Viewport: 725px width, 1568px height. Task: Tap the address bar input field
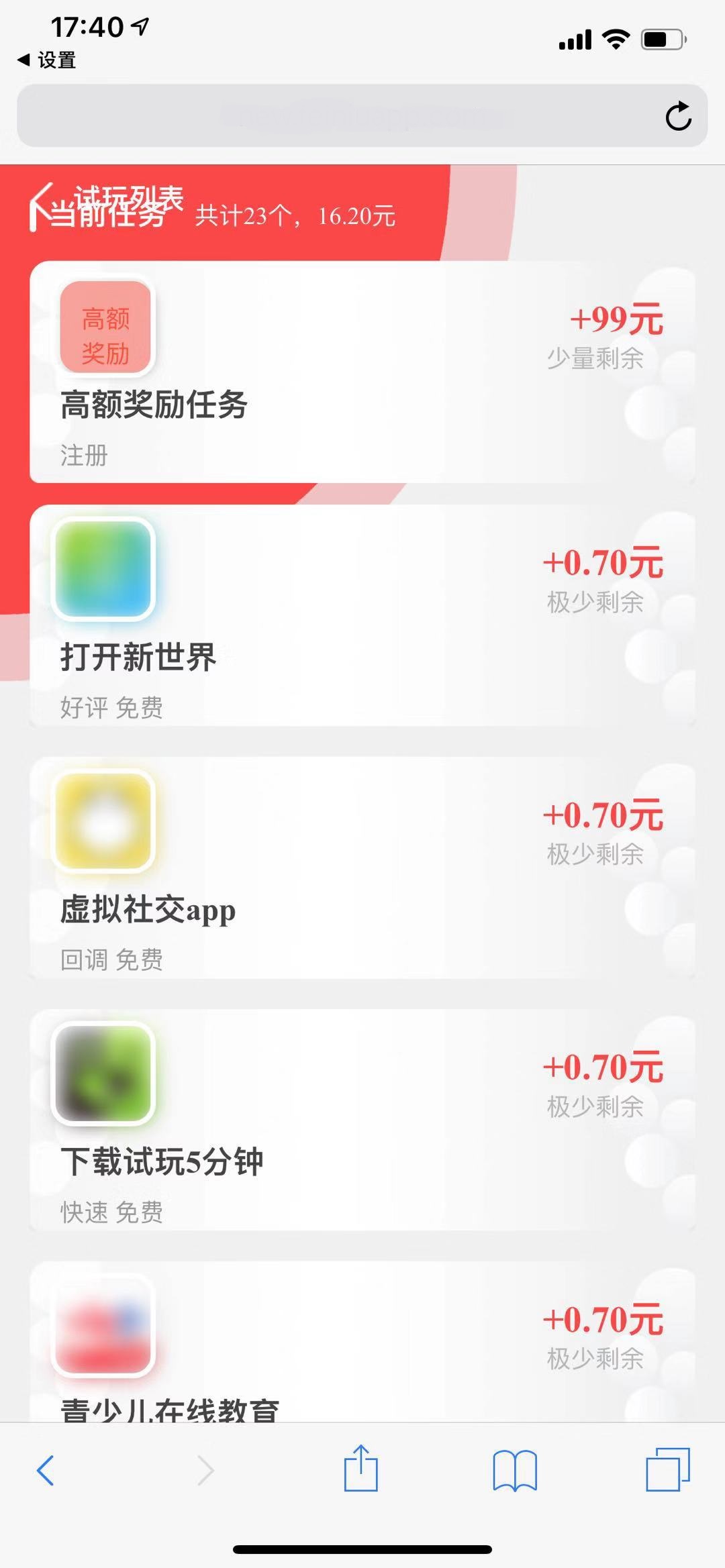click(x=336, y=115)
